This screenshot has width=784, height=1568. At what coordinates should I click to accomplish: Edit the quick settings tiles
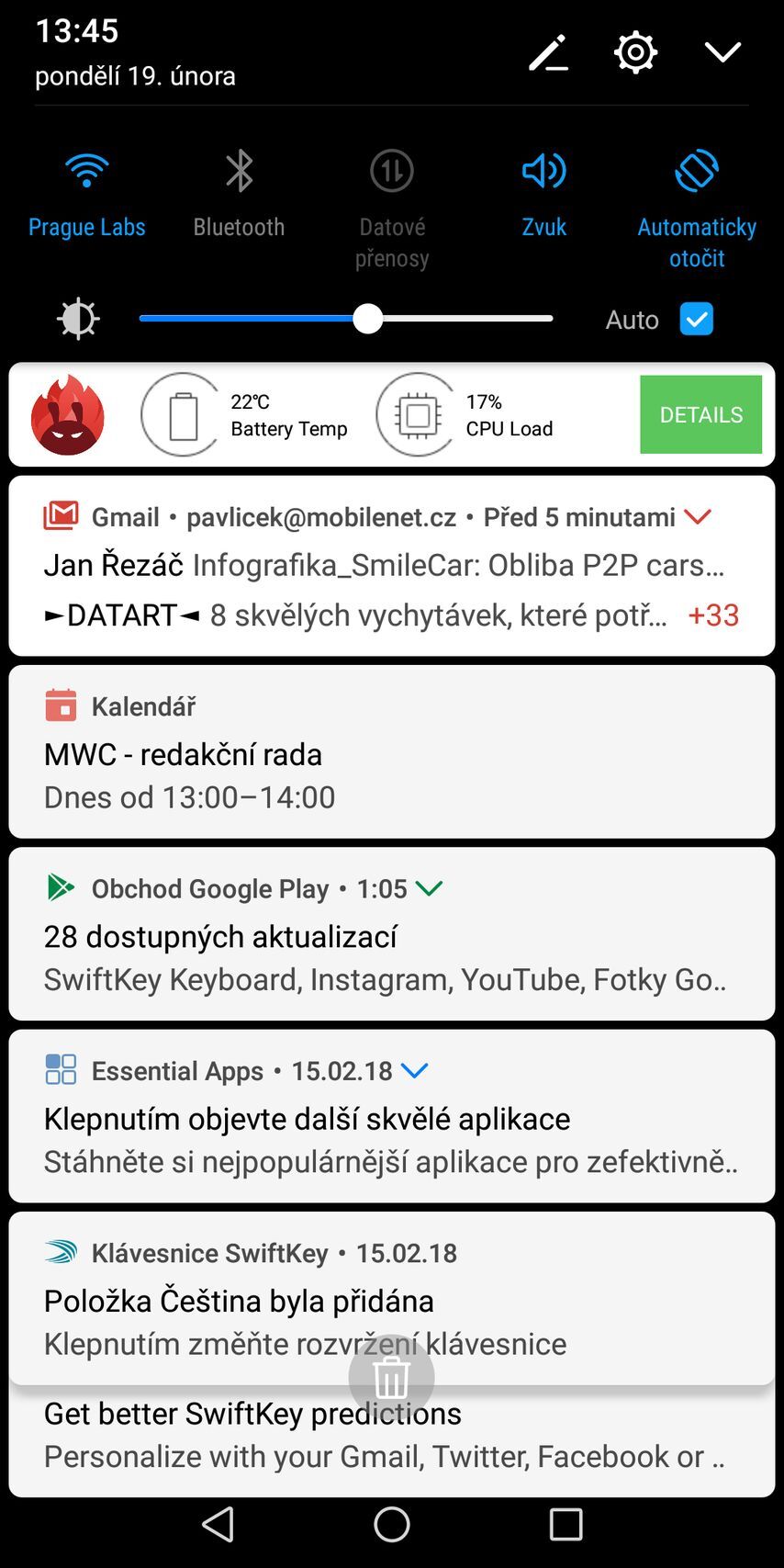click(548, 52)
